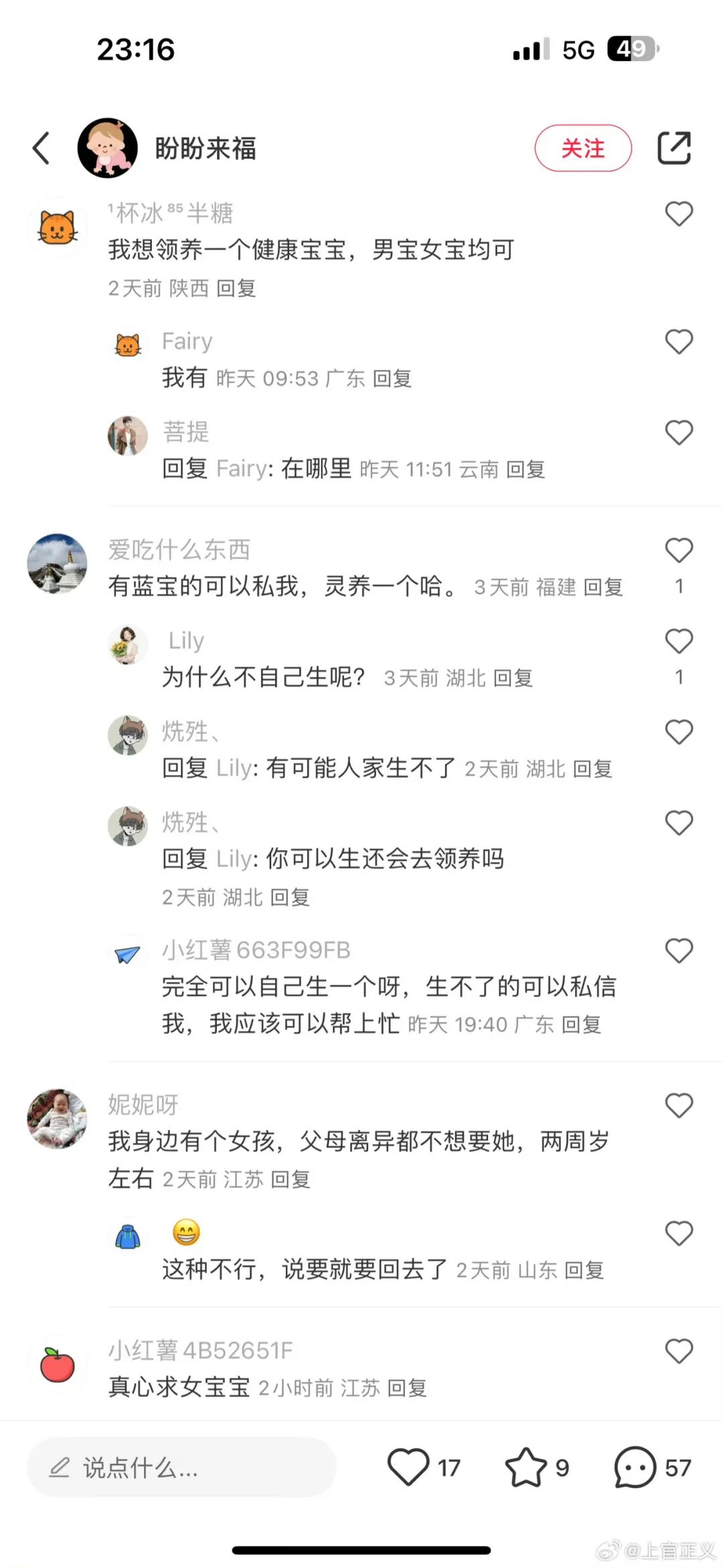Share this post via share icon
Image resolution: width=723 pixels, height=1568 pixels.
pos(673,148)
